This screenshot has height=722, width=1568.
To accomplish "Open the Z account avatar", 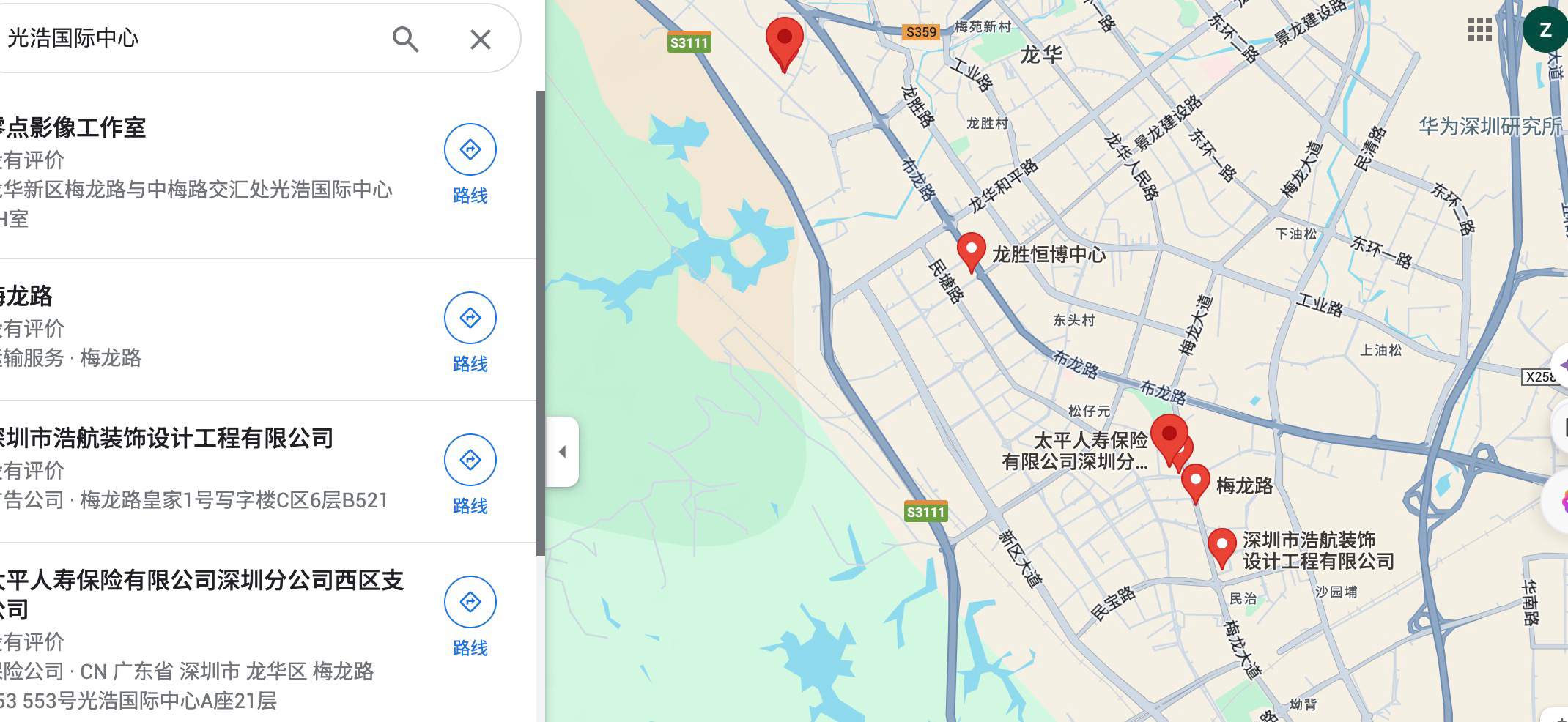I will (1545, 30).
